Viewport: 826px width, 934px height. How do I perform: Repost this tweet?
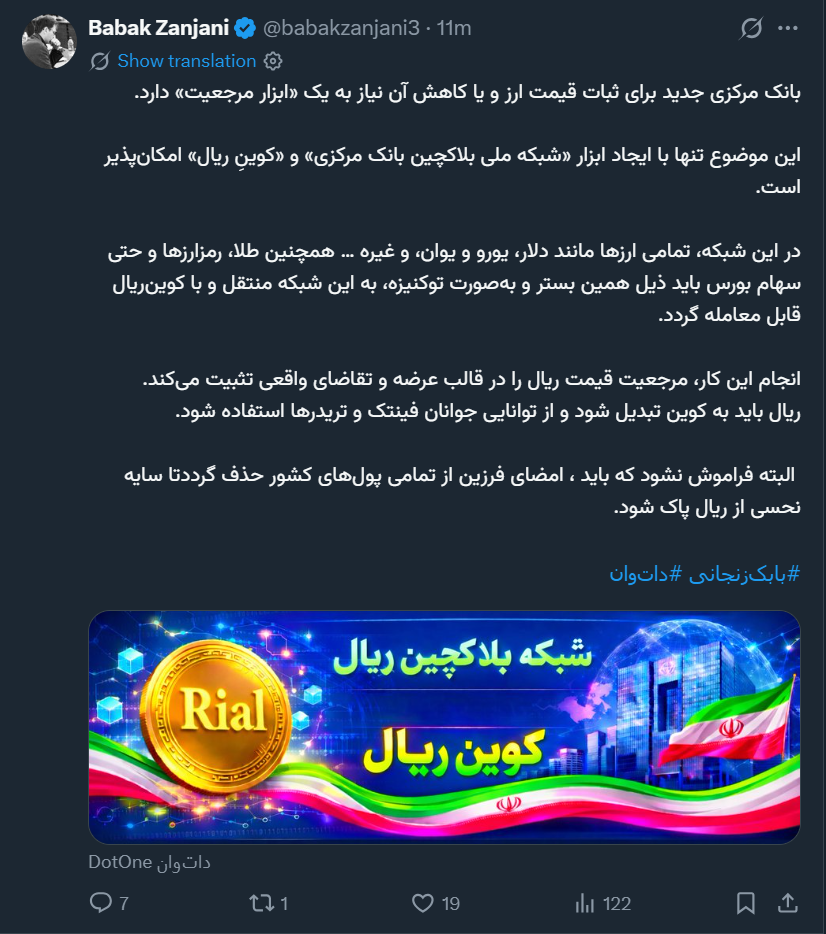(261, 903)
